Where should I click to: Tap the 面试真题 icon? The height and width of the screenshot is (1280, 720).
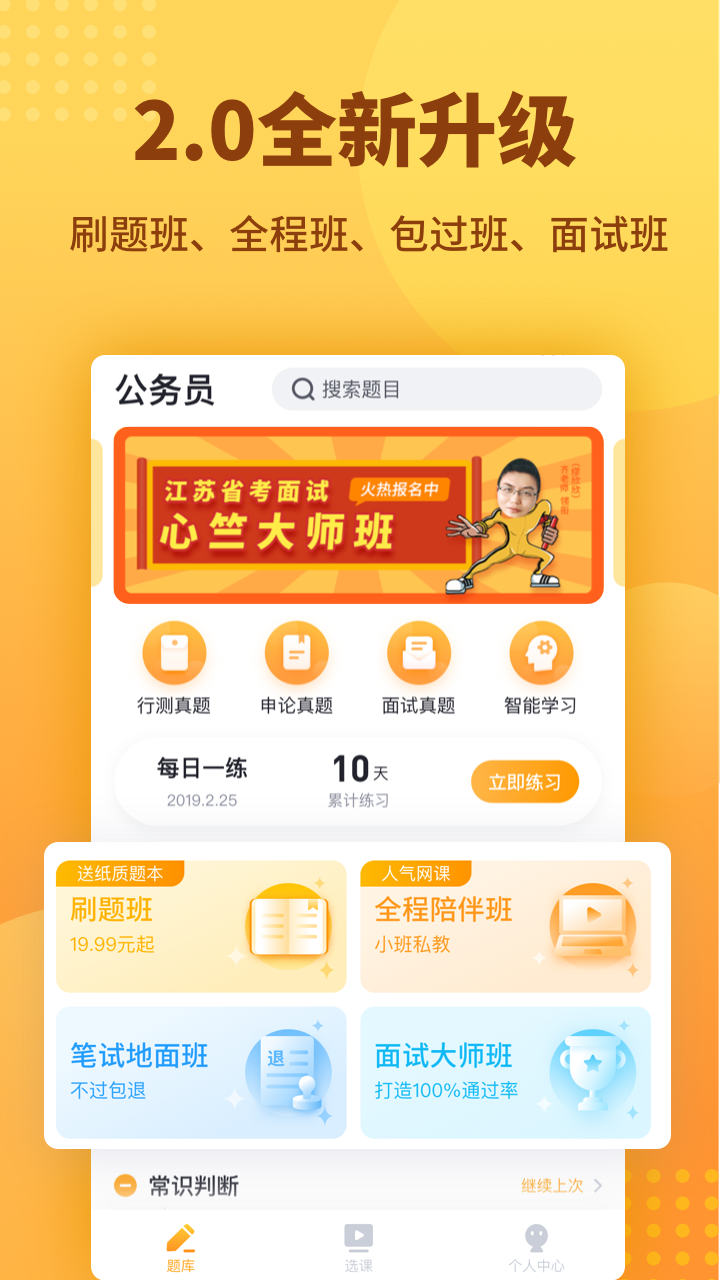coord(419,655)
